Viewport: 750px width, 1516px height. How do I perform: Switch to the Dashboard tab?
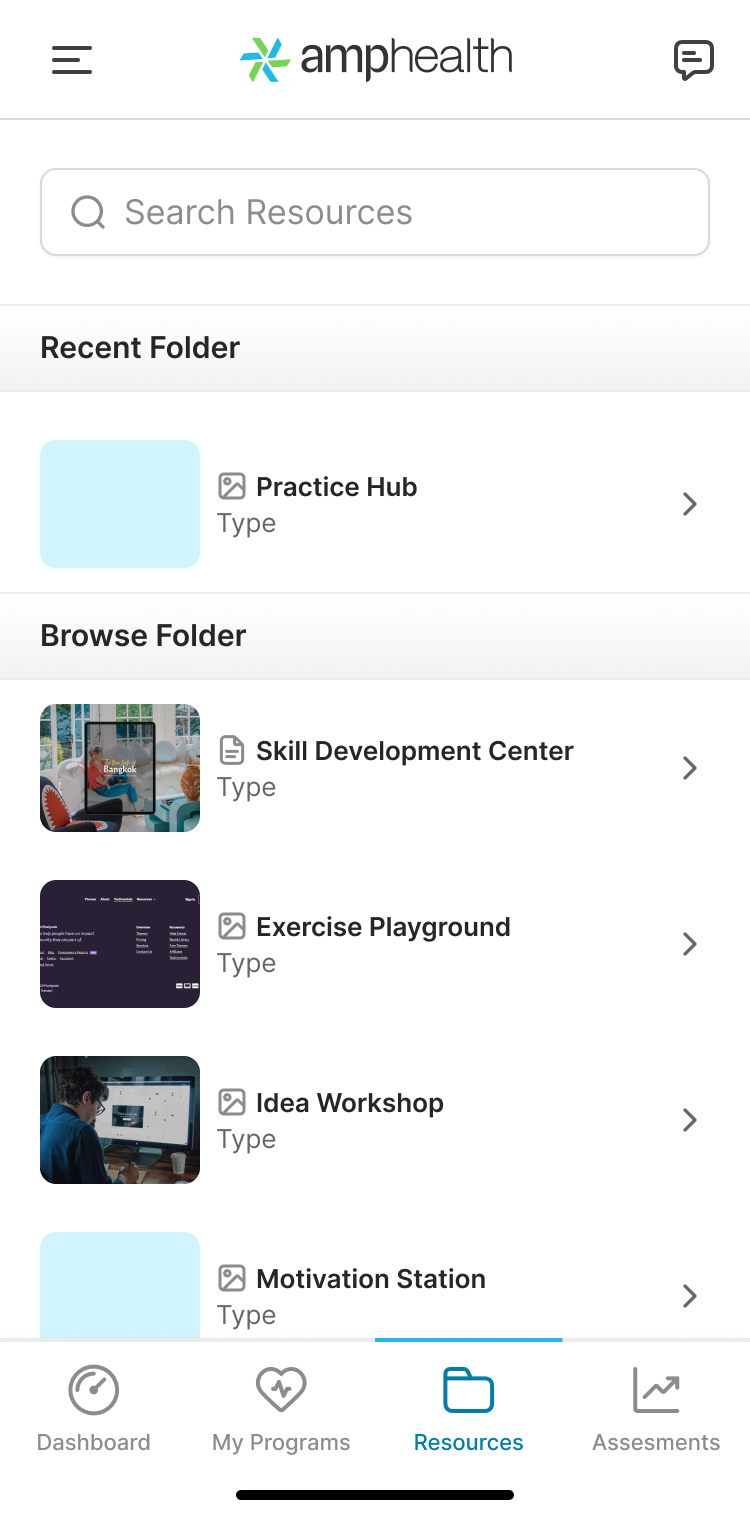point(94,1410)
